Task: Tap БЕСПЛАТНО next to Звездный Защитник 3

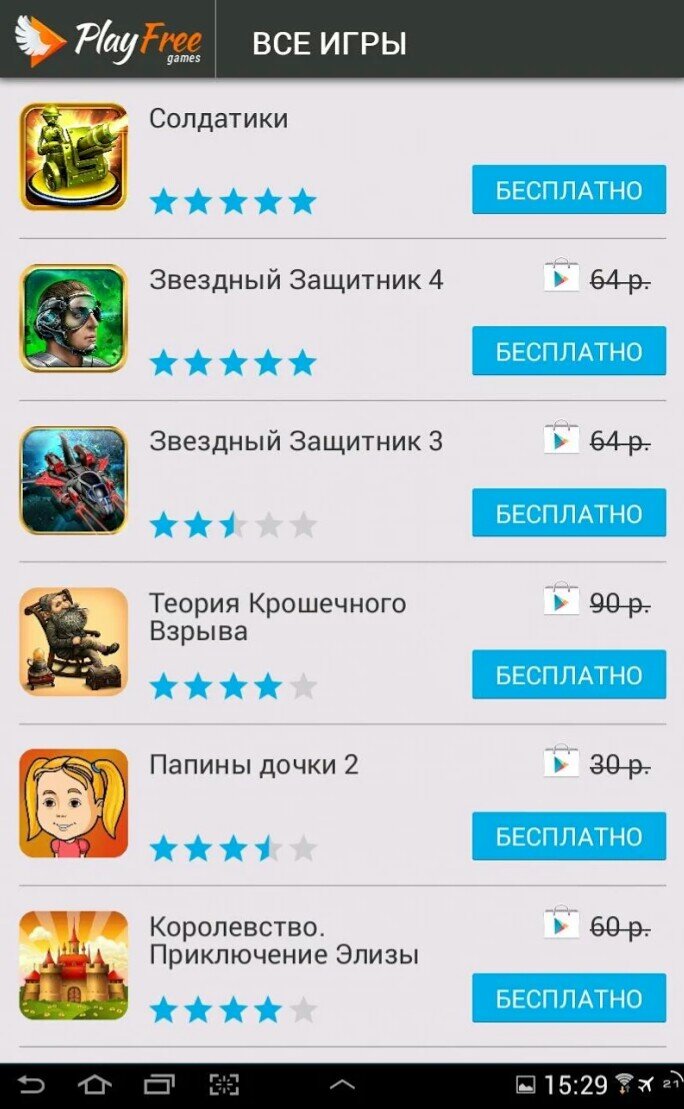Action: coord(569,513)
